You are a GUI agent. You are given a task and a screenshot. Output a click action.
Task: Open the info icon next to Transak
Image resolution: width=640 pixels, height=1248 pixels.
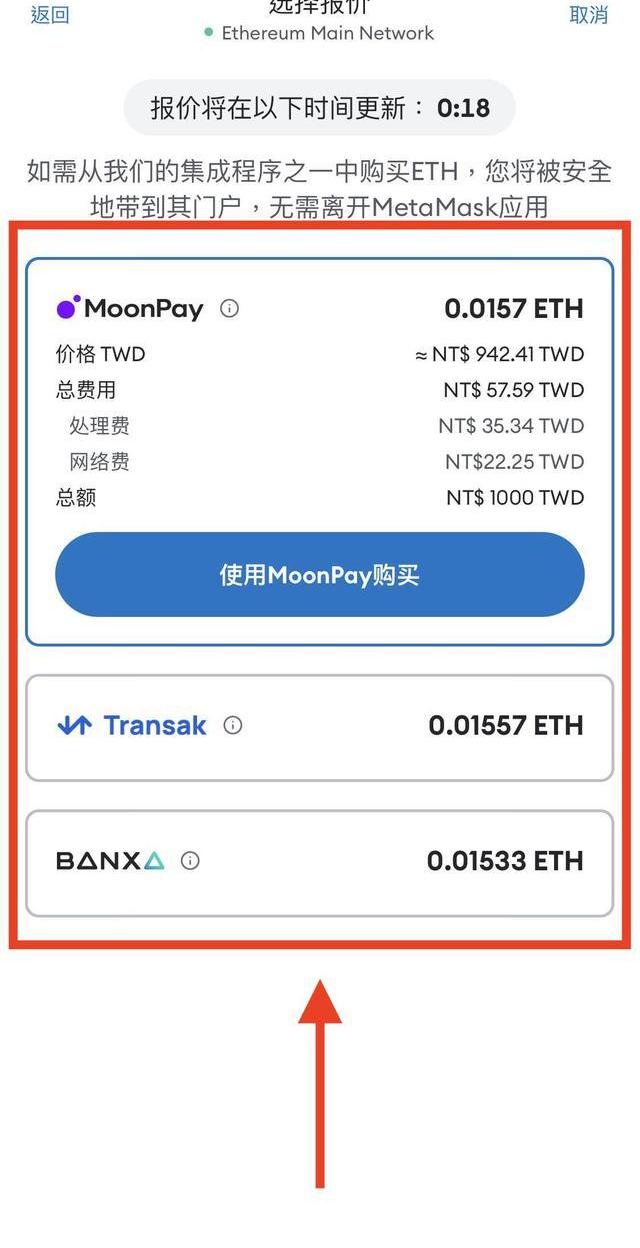[x=232, y=725]
